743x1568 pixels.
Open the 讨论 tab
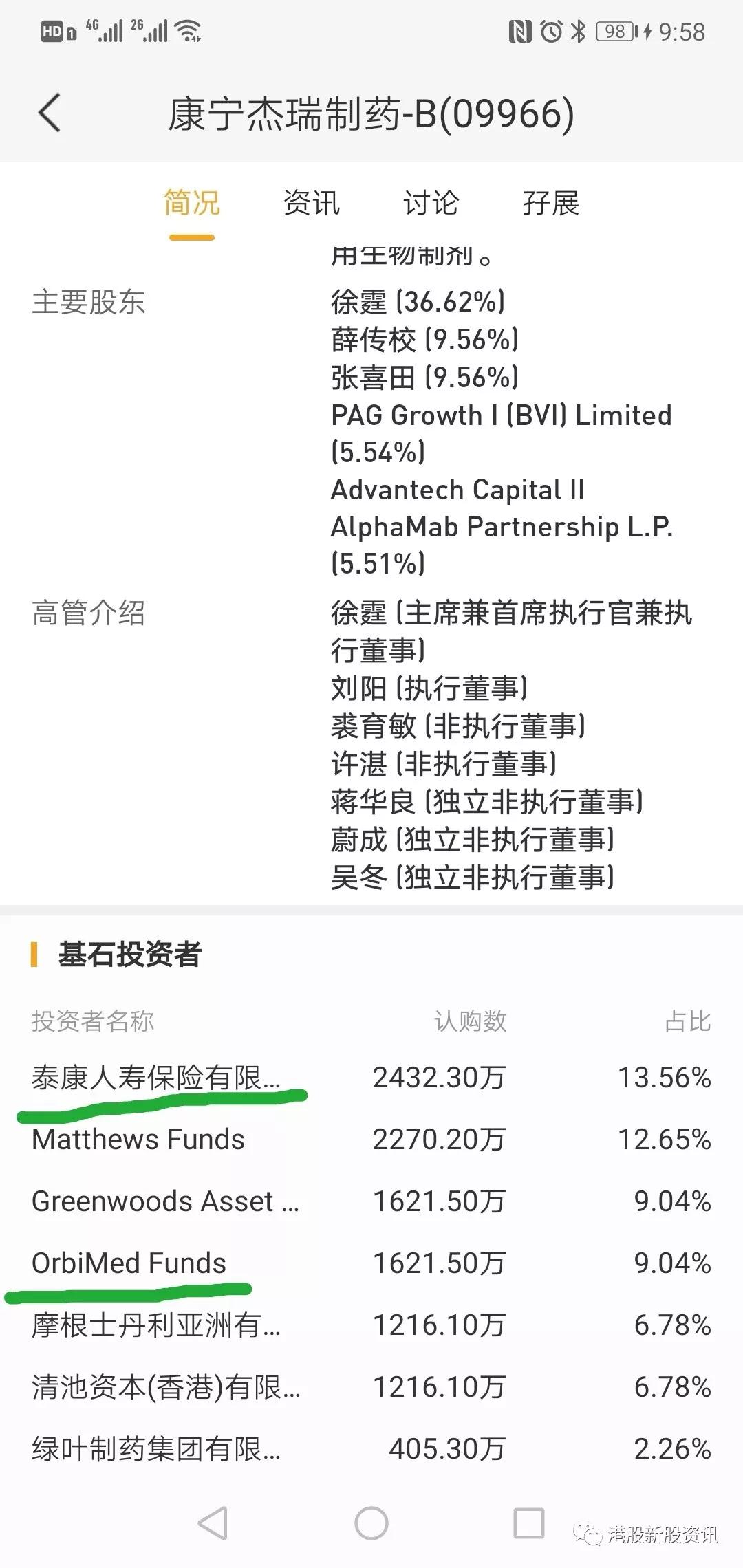pos(431,203)
